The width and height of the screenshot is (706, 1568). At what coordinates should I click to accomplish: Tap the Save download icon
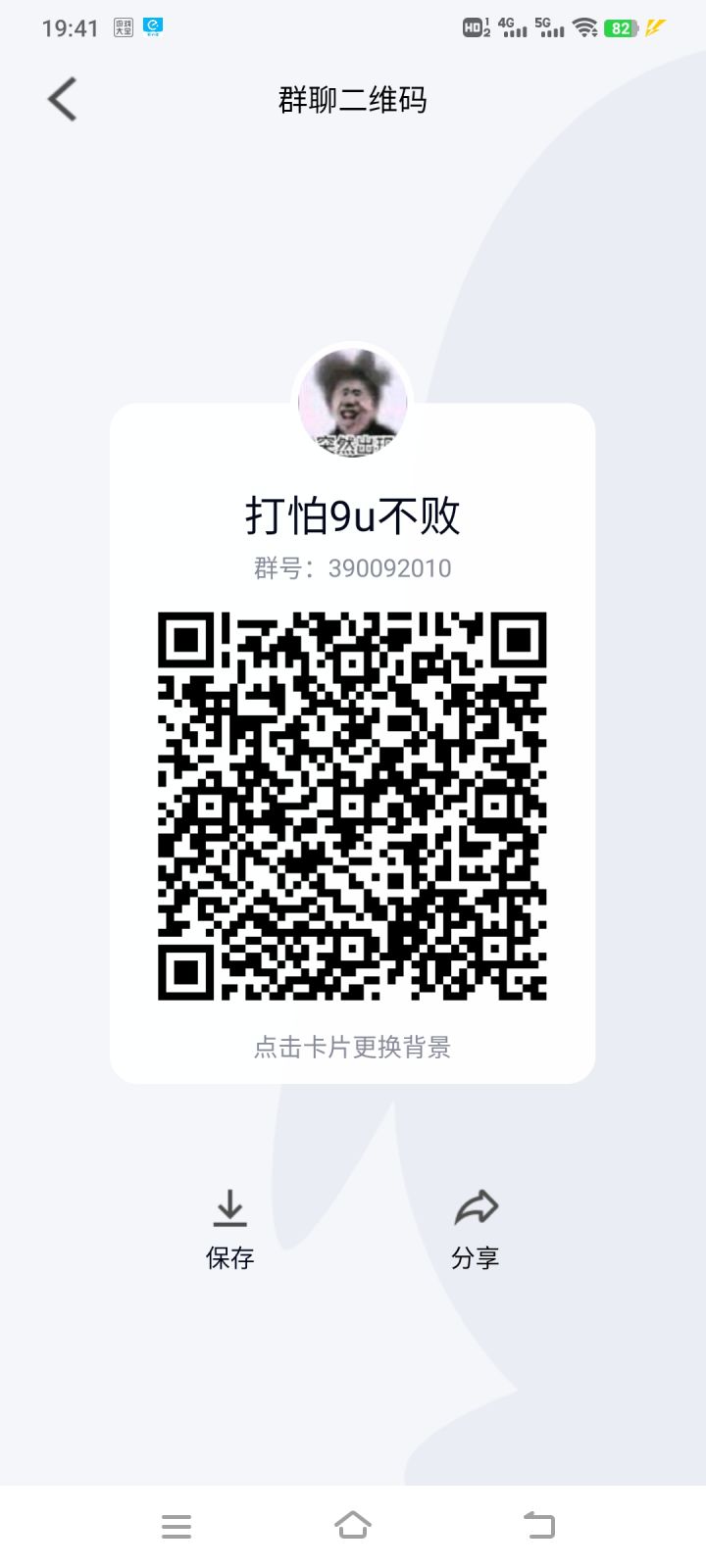click(229, 1207)
